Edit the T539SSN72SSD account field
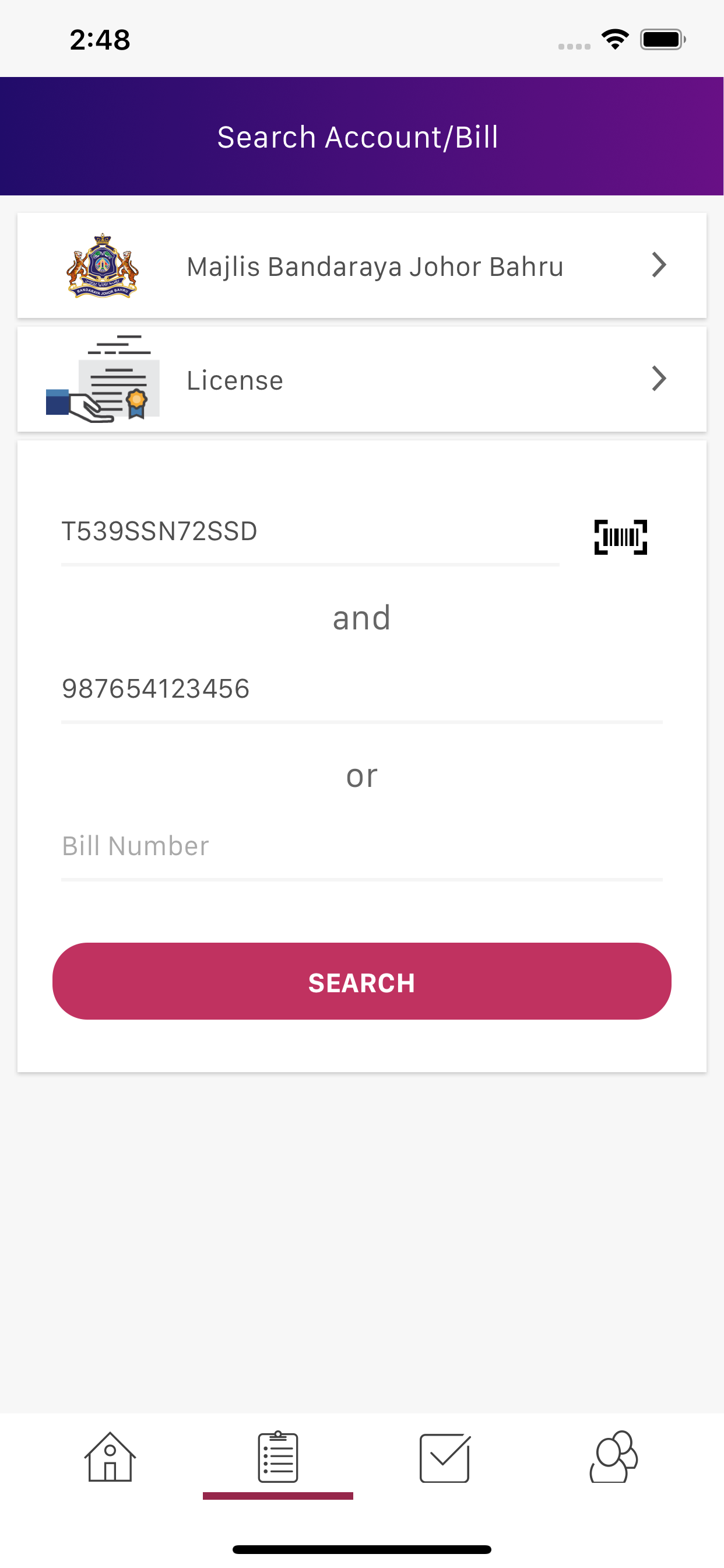 point(310,532)
